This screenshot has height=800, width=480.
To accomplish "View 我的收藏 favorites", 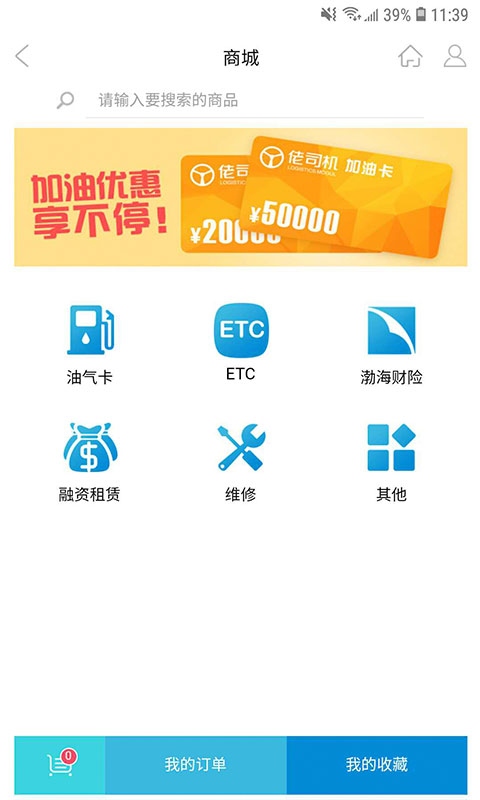I will click(x=377, y=764).
